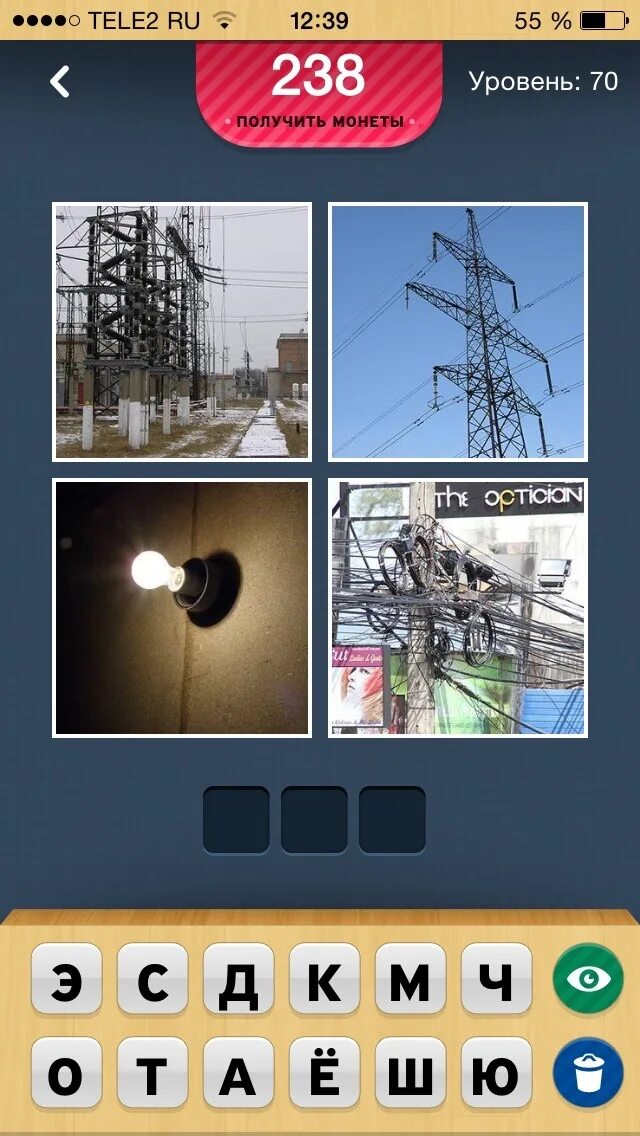640x1136 pixels.
Task: Use the blue trash remove-letters hint
Action: [588, 1072]
